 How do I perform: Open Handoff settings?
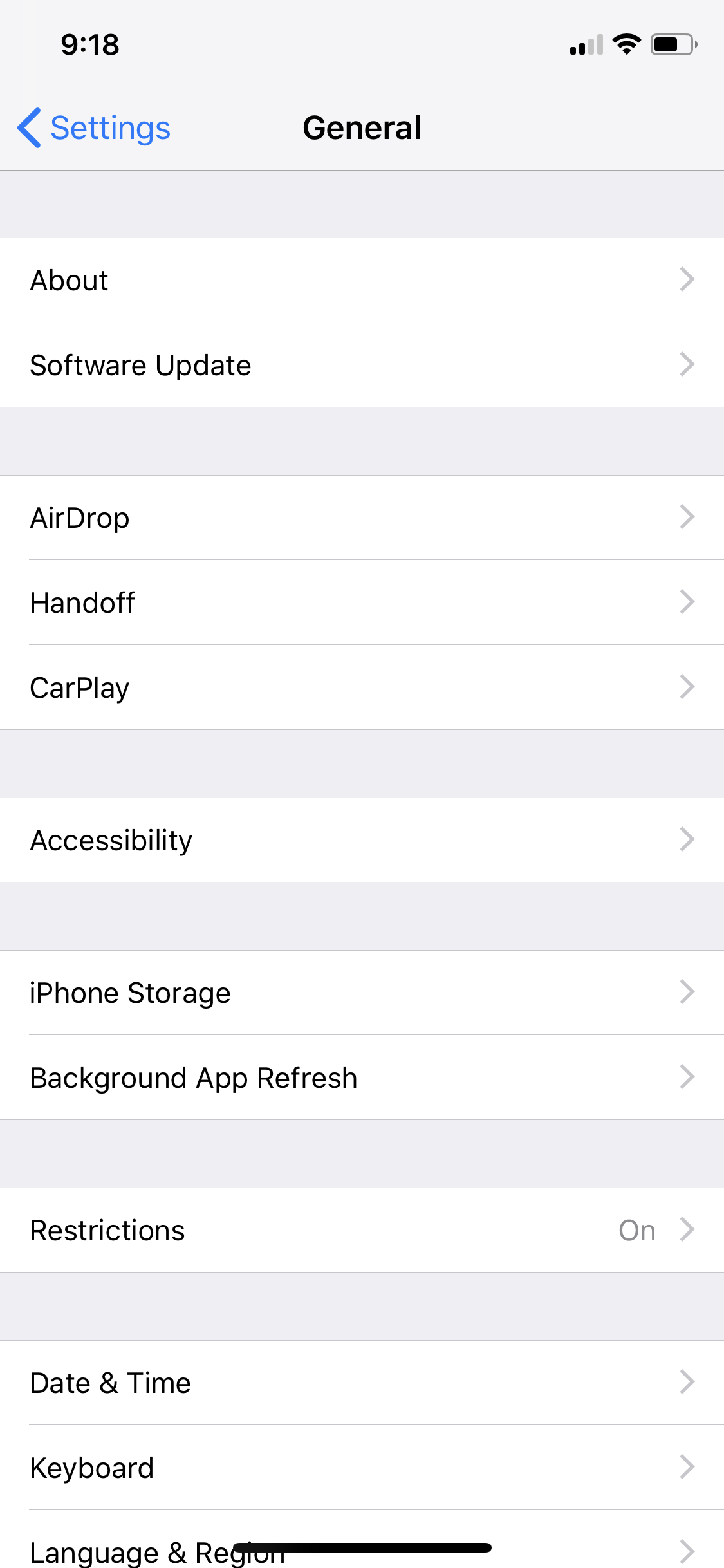(362, 602)
